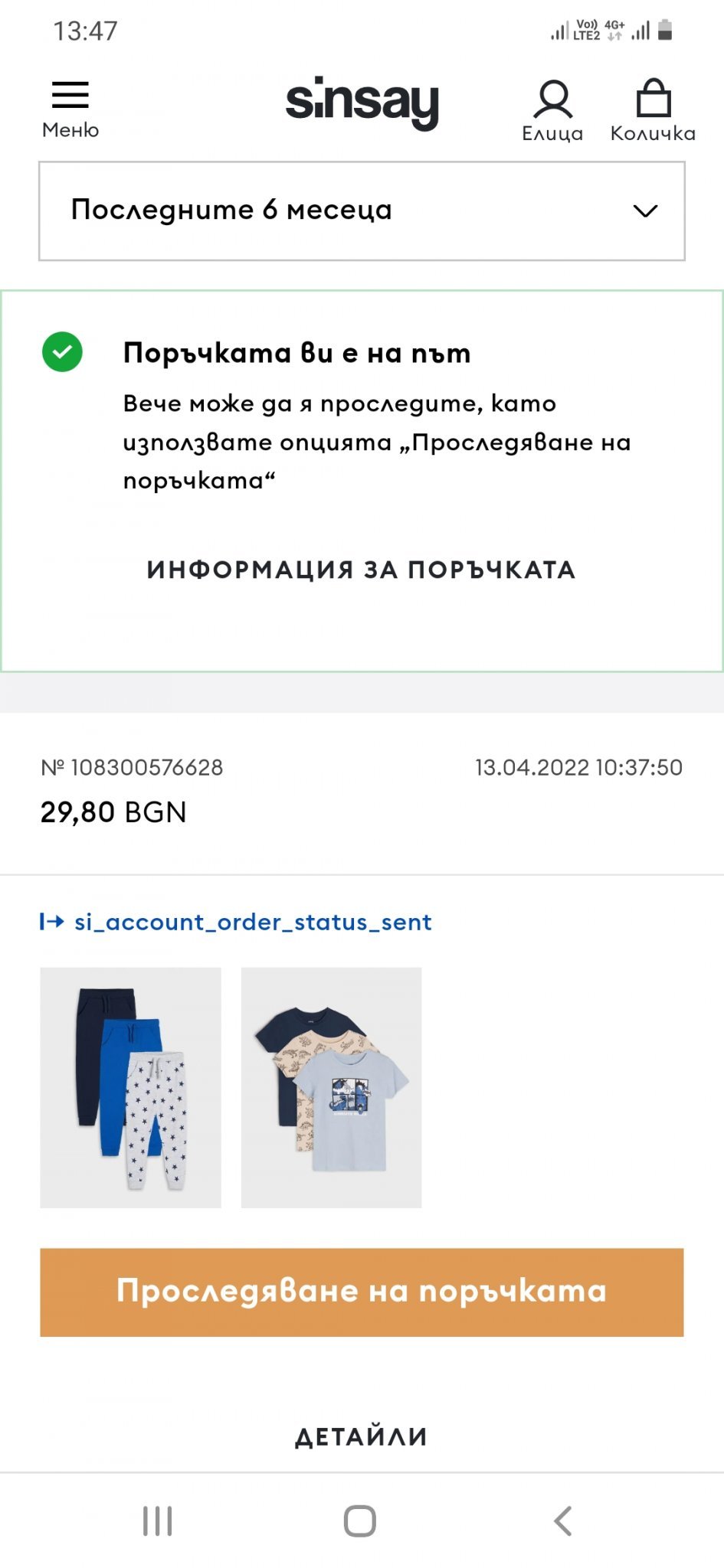Go back using system back button
Image resolution: width=724 pixels, height=1568 pixels.
pyautogui.click(x=563, y=1521)
